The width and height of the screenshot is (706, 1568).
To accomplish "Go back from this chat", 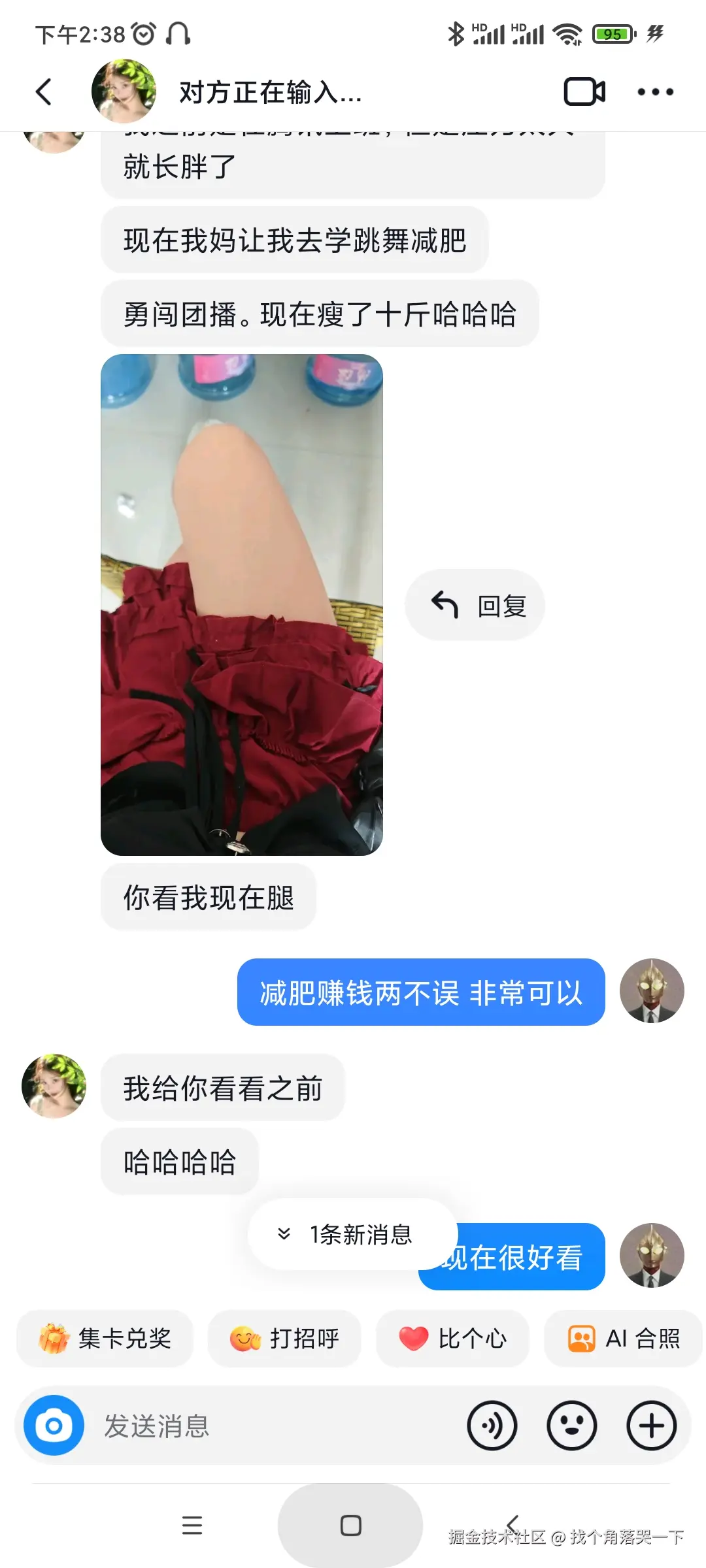I will coord(44,91).
